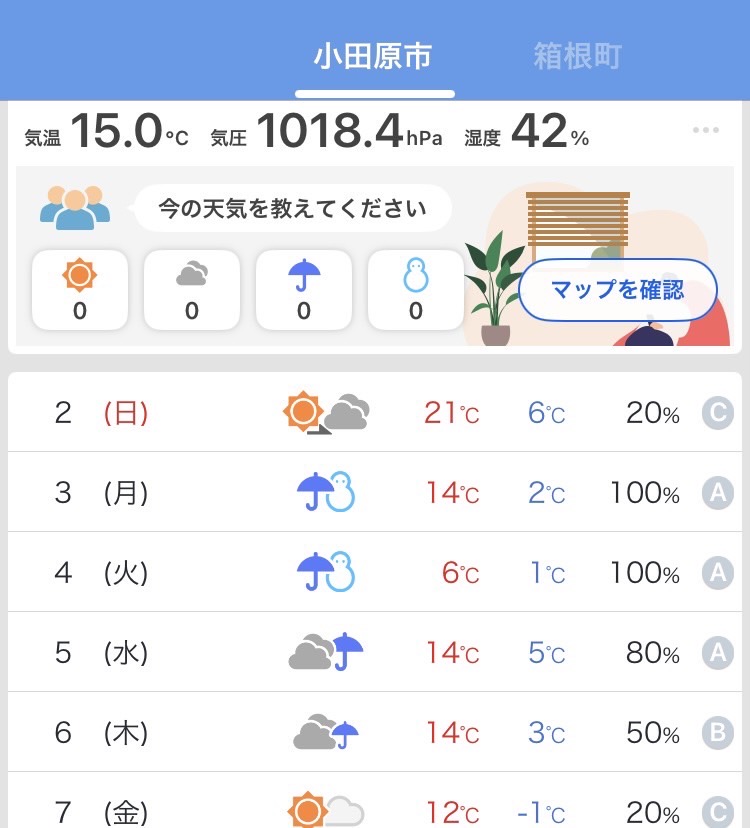Report cloudy weather now
The height and width of the screenshot is (828, 750).
point(192,289)
